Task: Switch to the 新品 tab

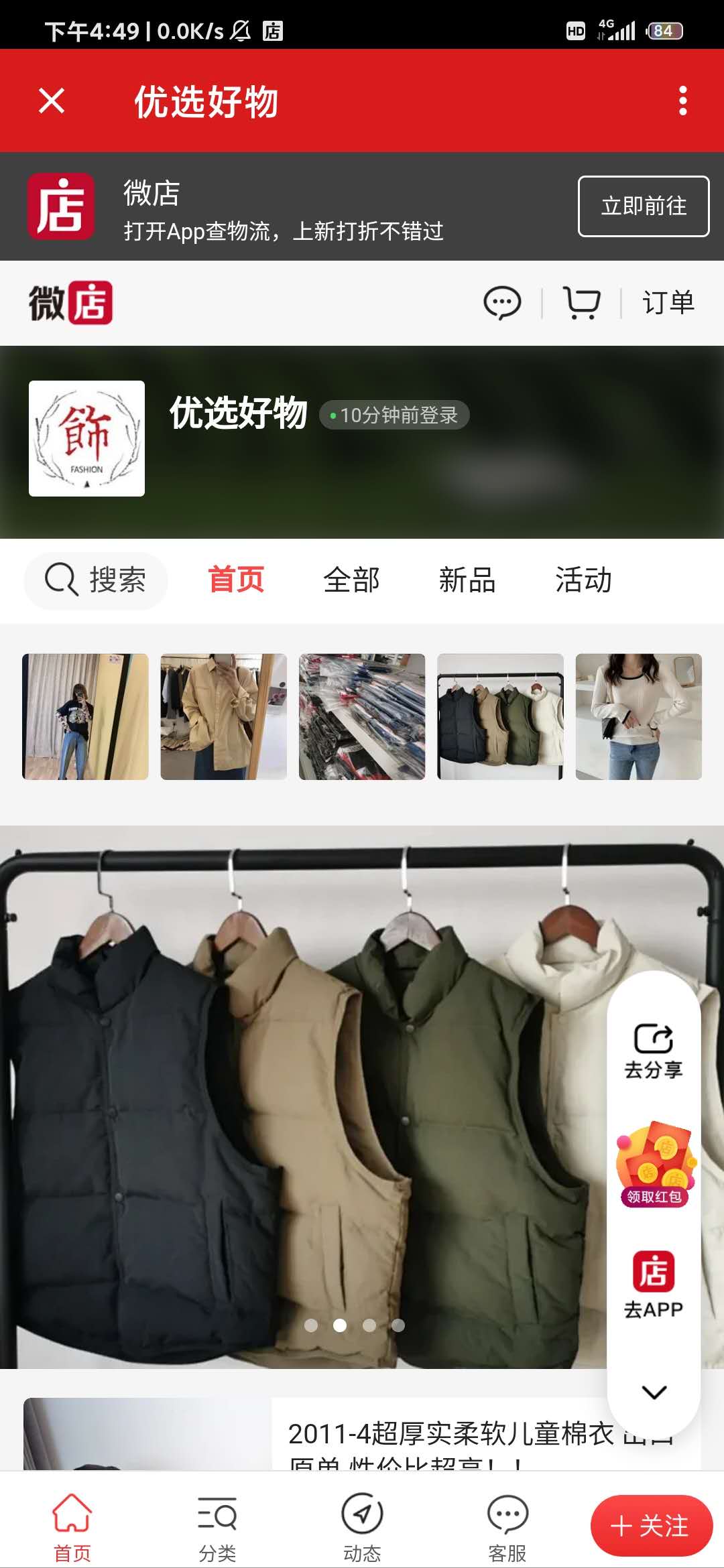Action: (x=467, y=580)
